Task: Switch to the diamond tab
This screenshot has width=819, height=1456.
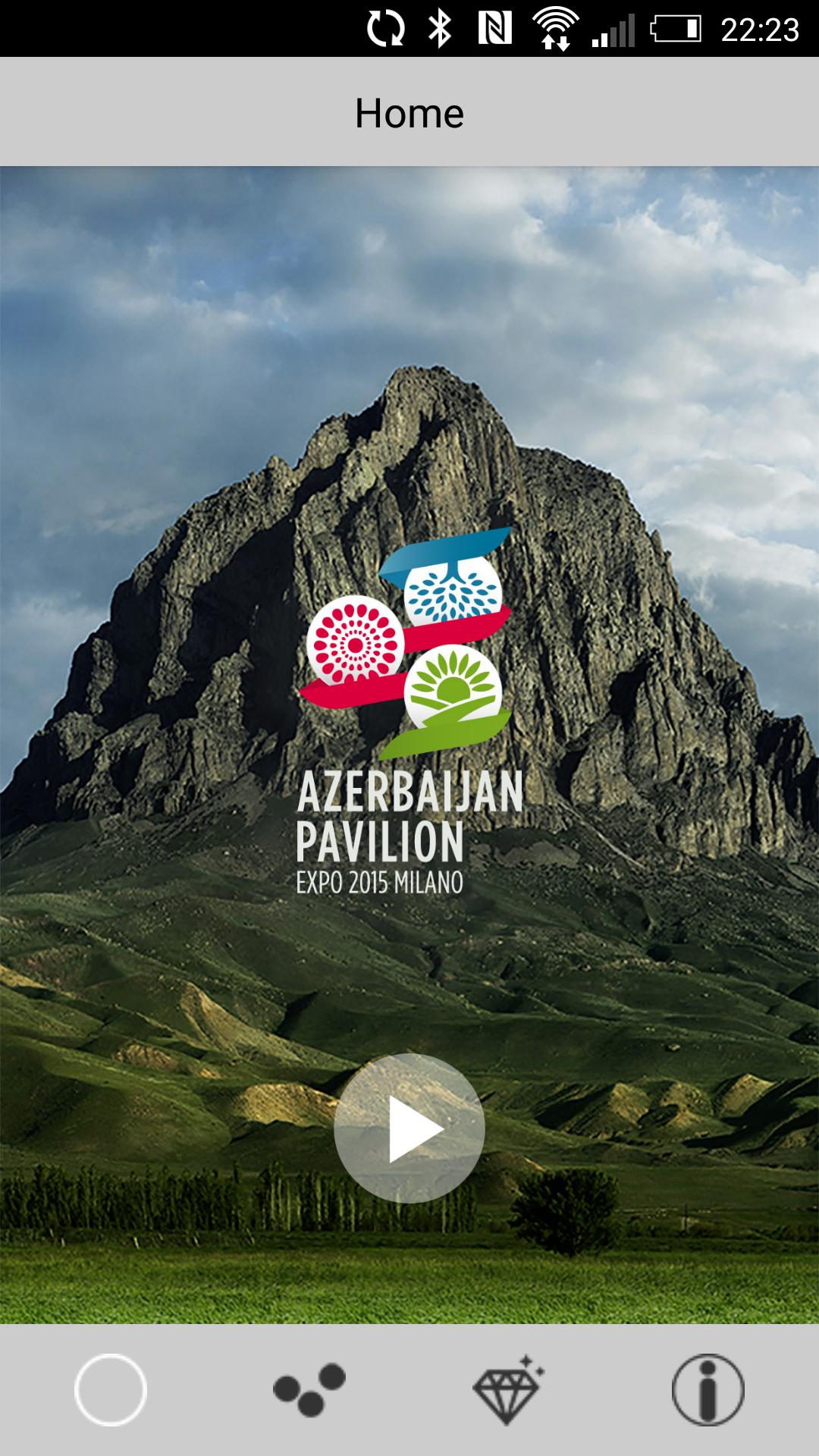Action: pos(508,1390)
